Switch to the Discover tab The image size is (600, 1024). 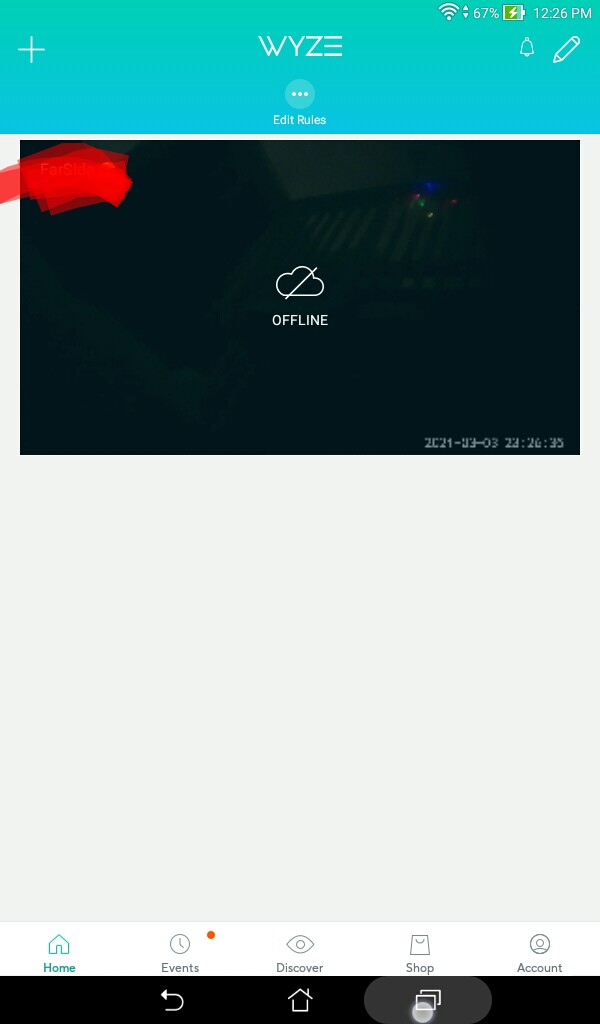click(300, 953)
